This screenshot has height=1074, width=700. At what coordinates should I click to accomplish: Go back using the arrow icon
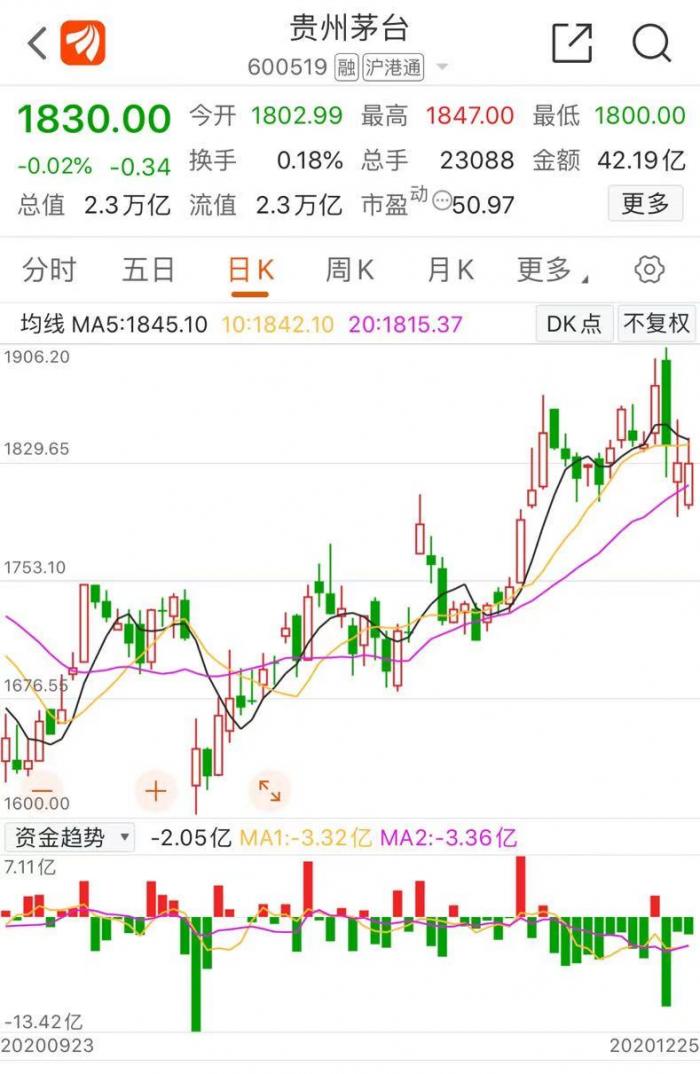tap(38, 43)
